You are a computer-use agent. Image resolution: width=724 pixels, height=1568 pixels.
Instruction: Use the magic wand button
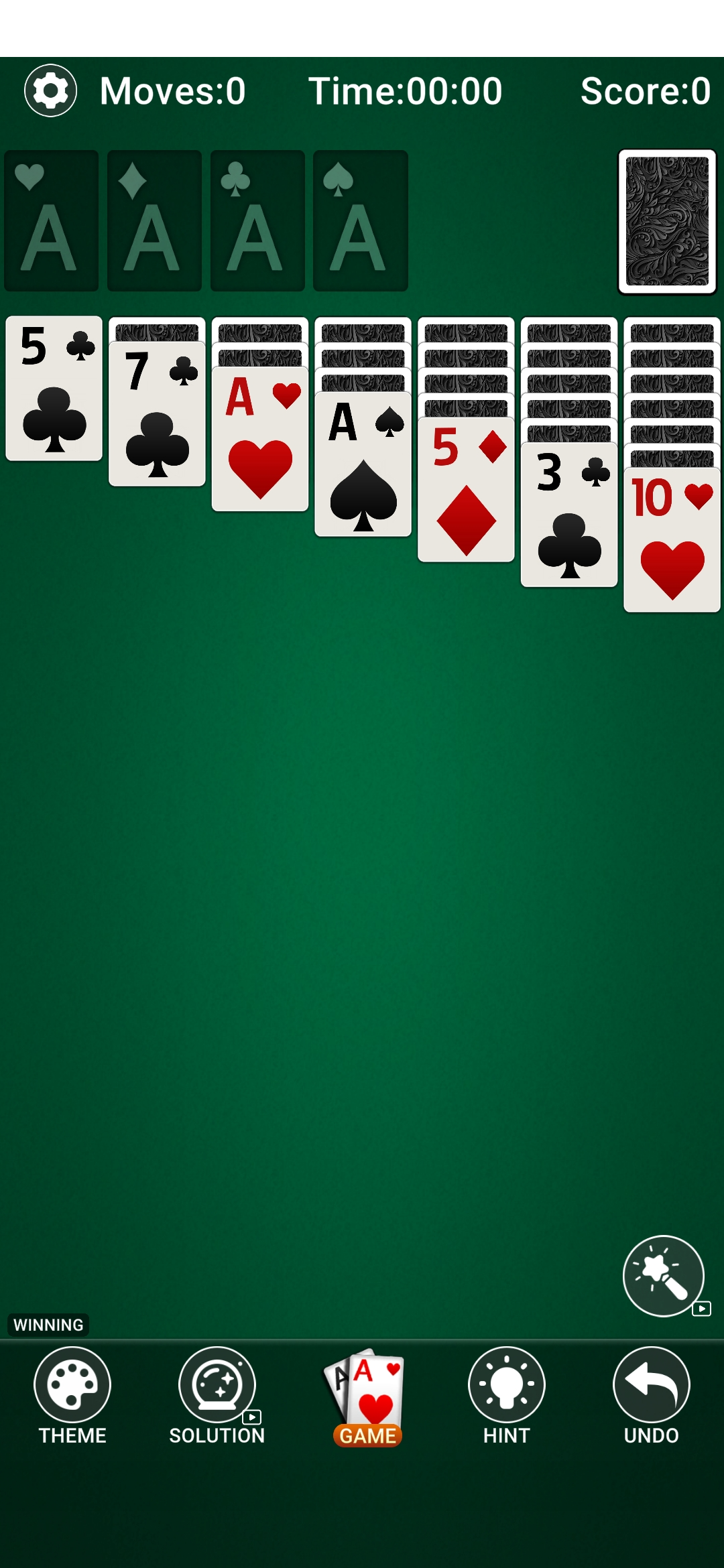[663, 1275]
